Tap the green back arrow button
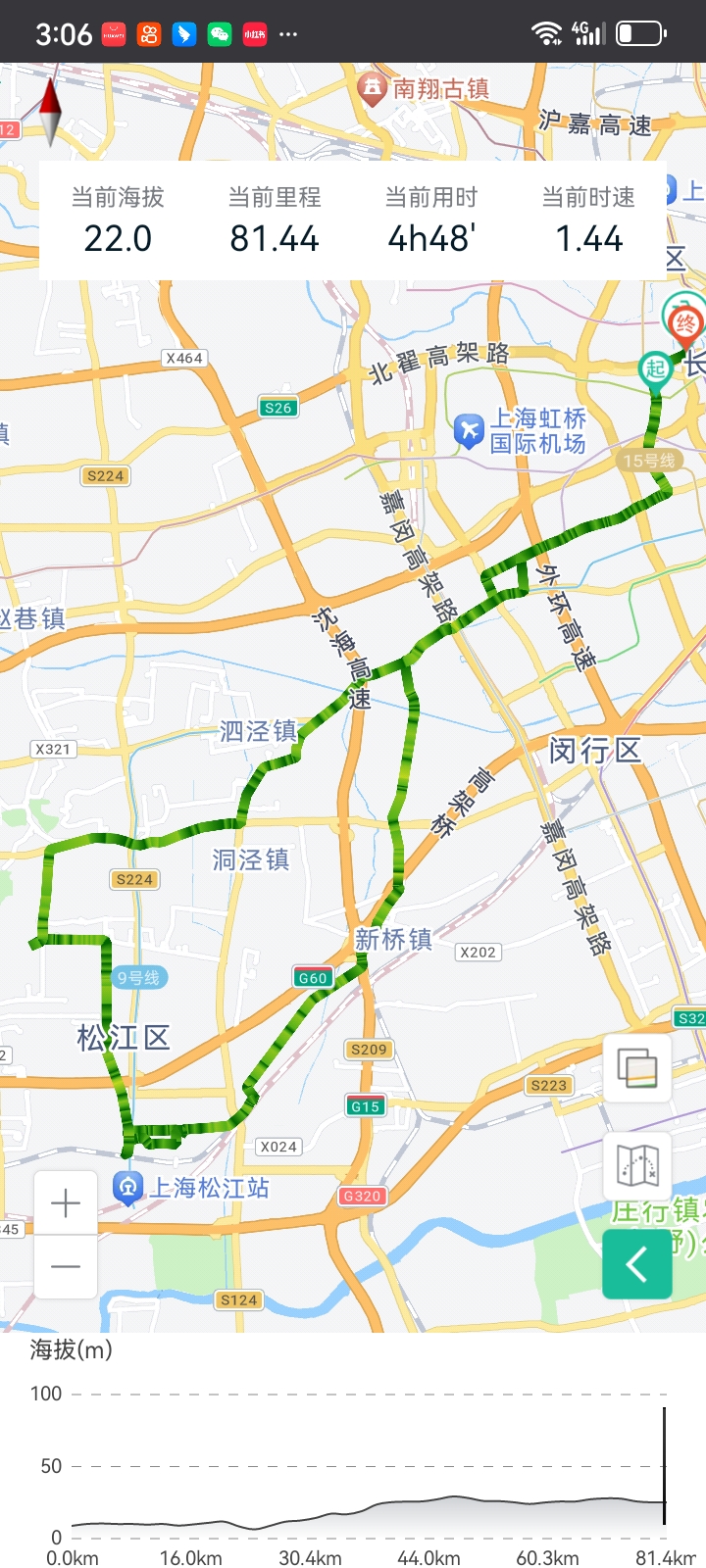This screenshot has width=706, height=1568. [637, 1264]
